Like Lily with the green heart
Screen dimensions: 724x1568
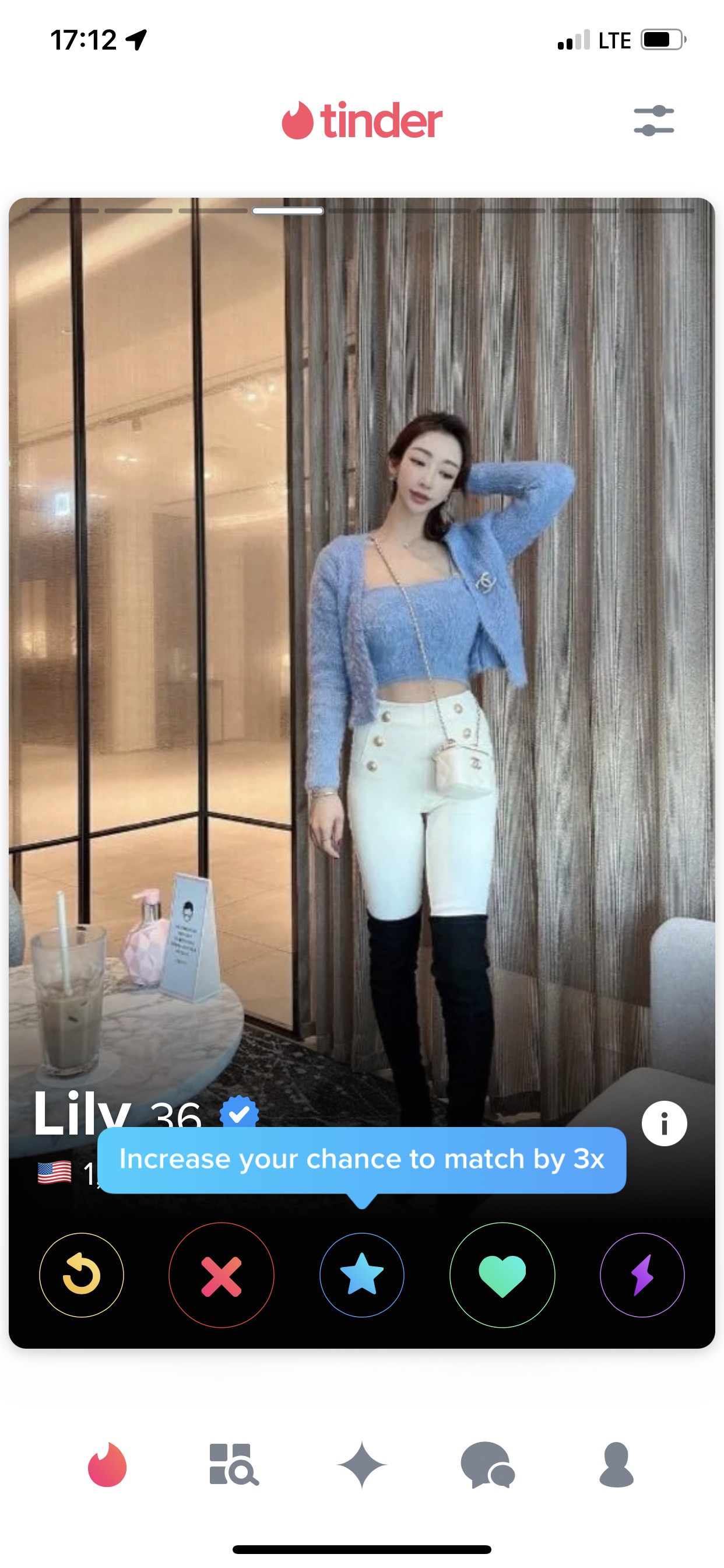502,1275
